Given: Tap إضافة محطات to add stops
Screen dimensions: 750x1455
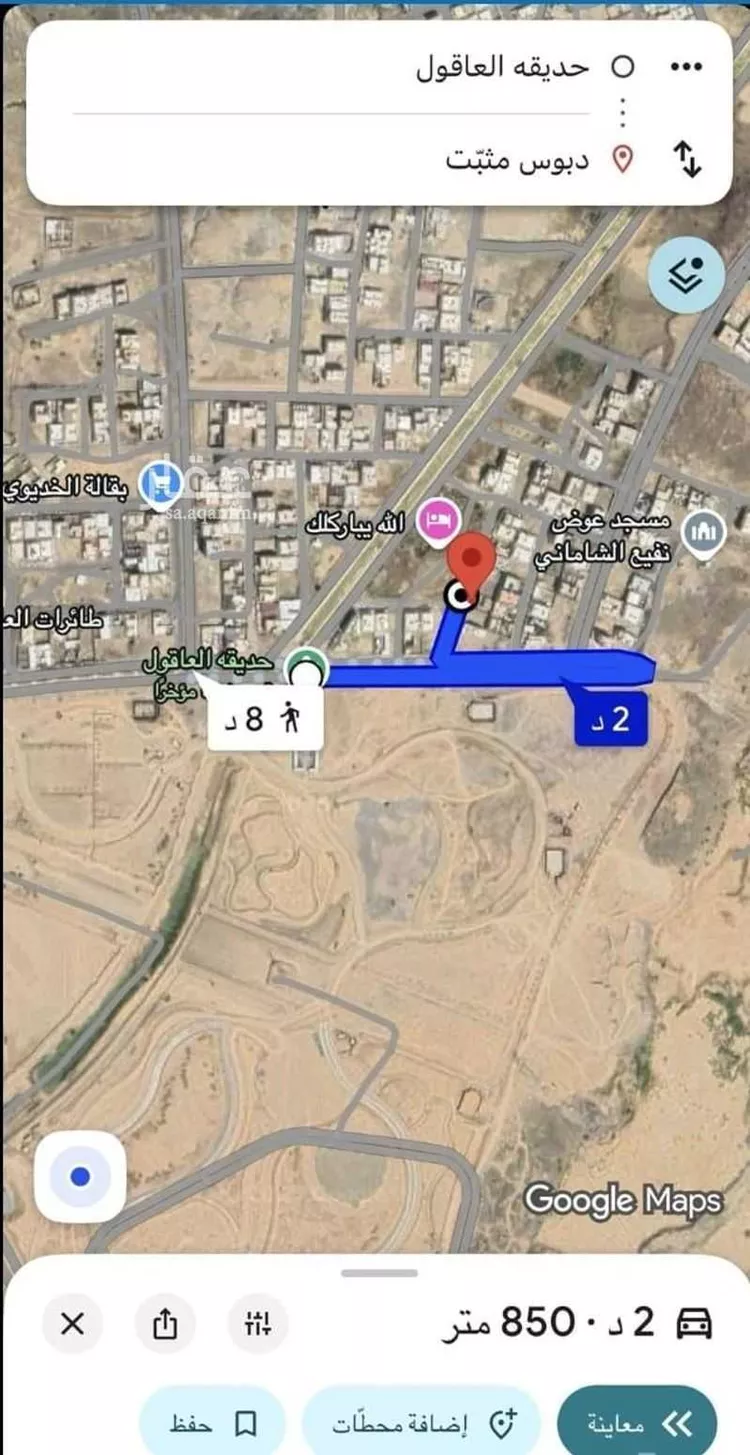Looking at the screenshot, I should click(x=421, y=1423).
